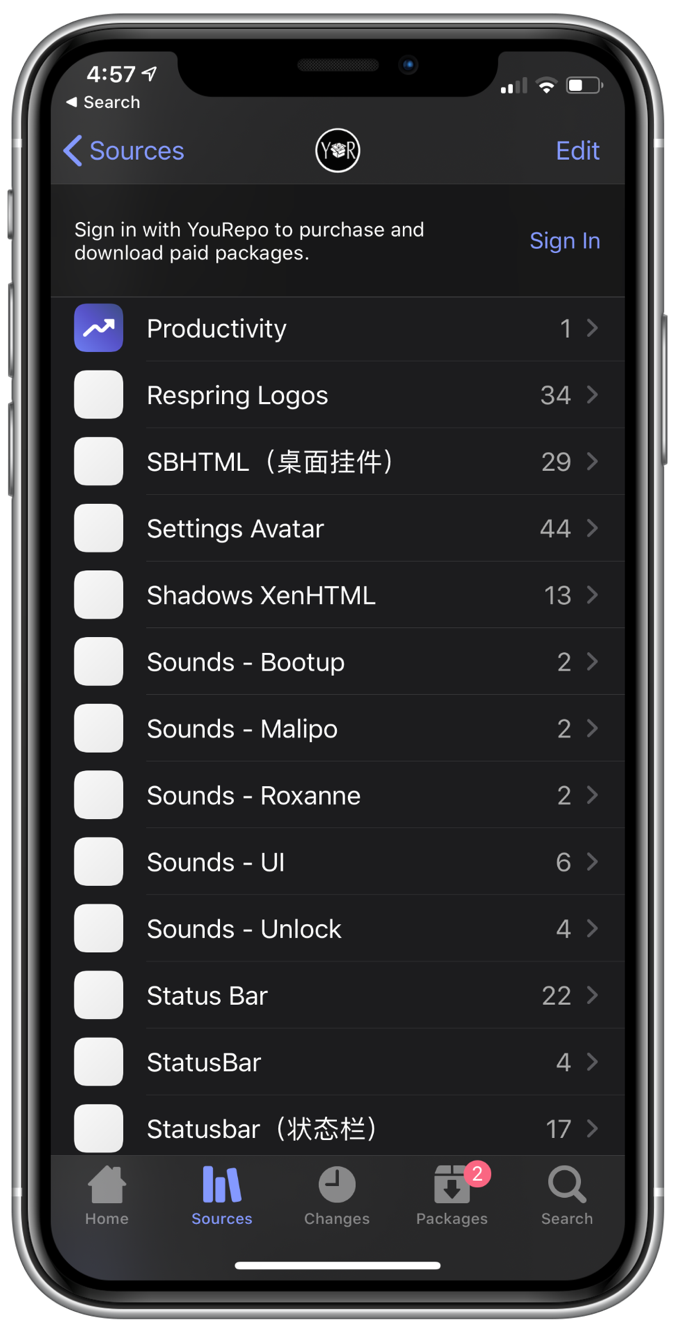Image resolution: width=675 pixels, height=1336 pixels.
Task: Open Sounds - Malipo section
Action: (338, 729)
